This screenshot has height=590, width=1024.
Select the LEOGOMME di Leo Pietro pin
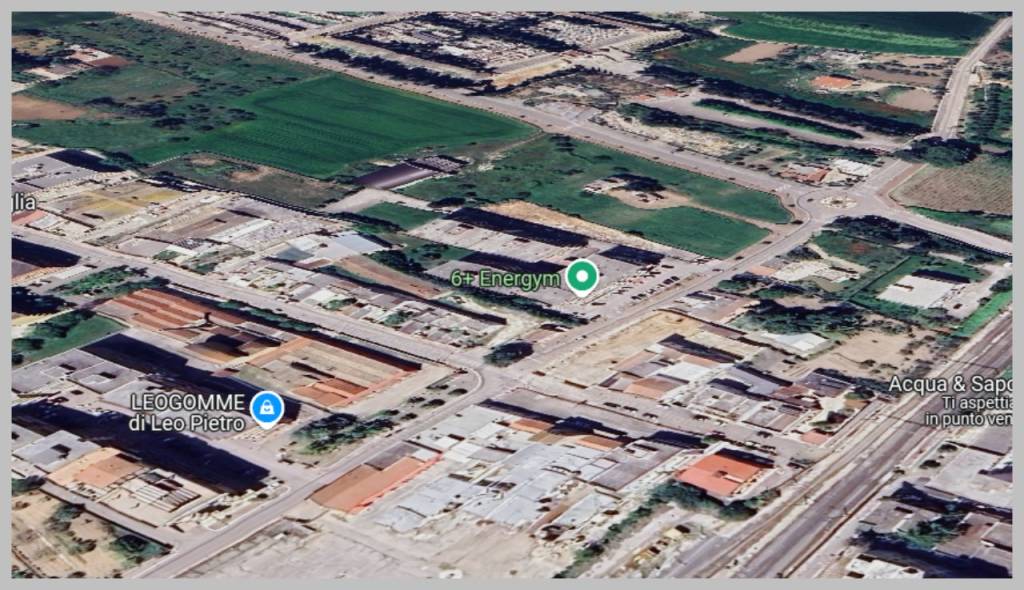[x=266, y=407]
